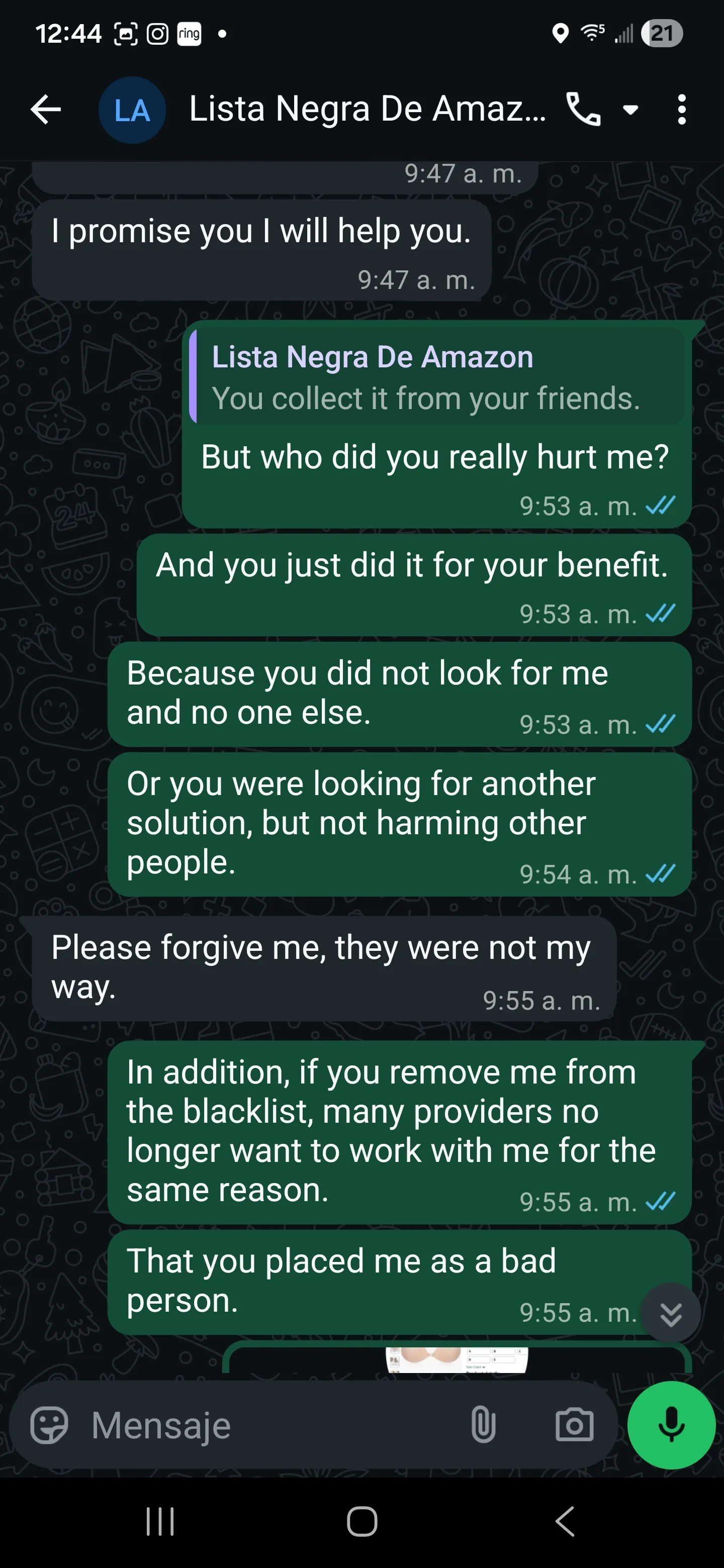Open Lista Negra De Amazon contact info

(367, 110)
